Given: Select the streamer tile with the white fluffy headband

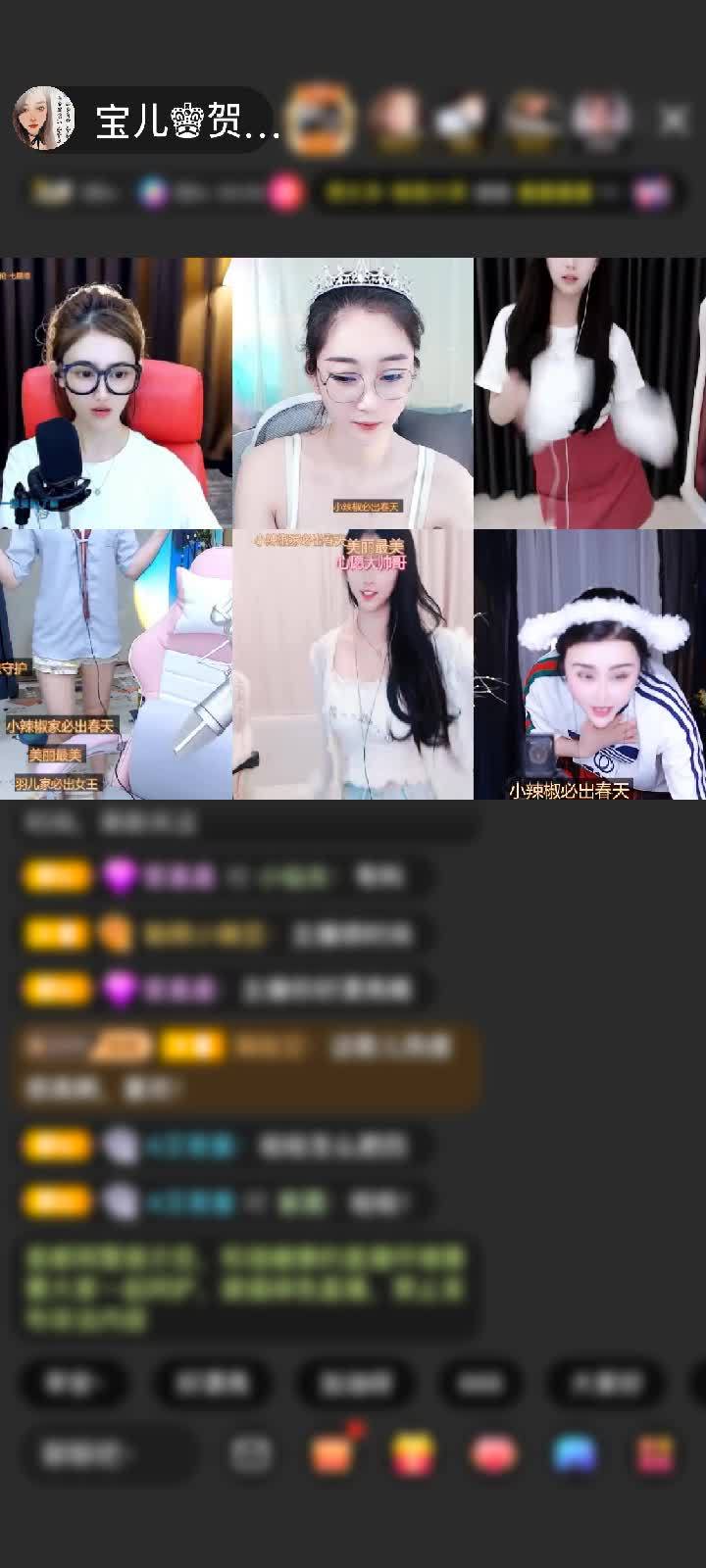Looking at the screenshot, I should click(x=589, y=664).
